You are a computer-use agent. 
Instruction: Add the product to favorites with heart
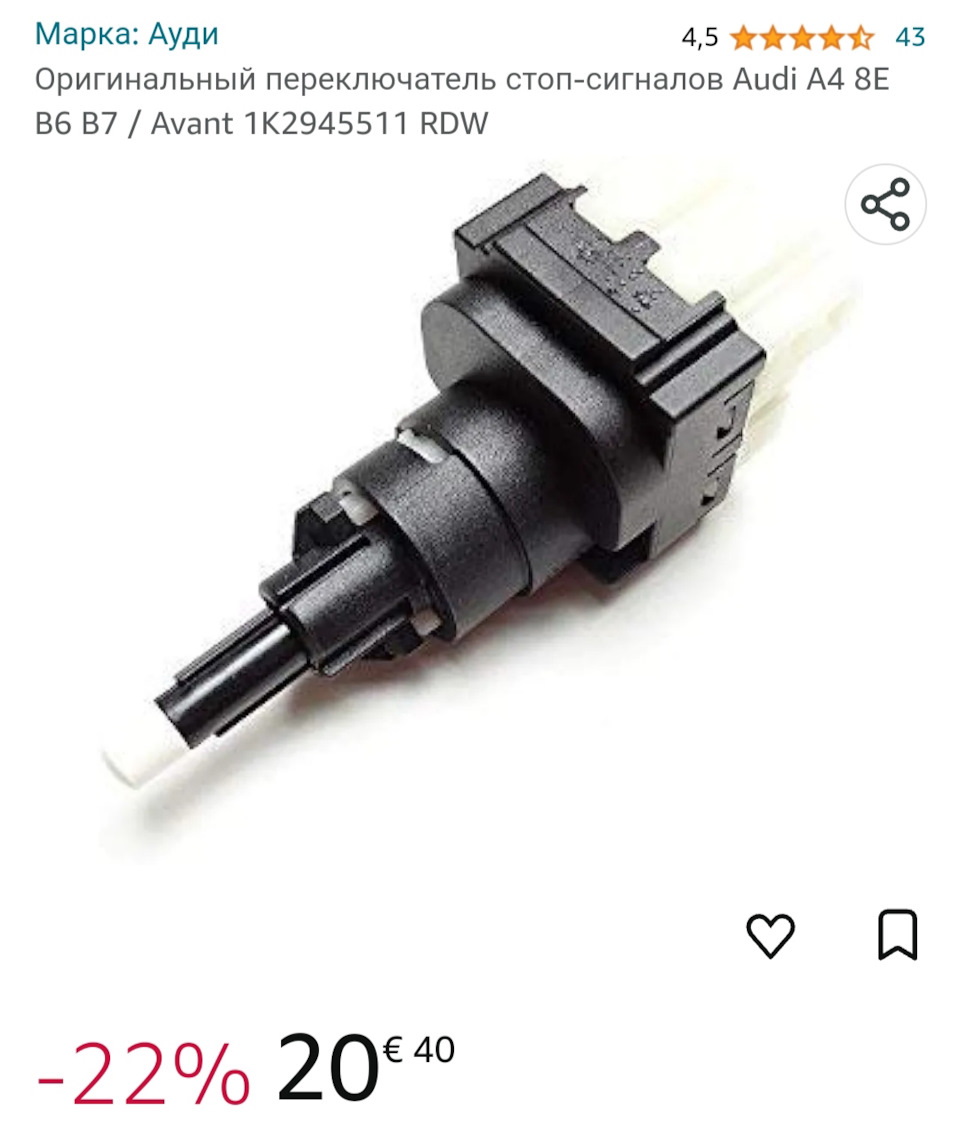click(x=770, y=936)
